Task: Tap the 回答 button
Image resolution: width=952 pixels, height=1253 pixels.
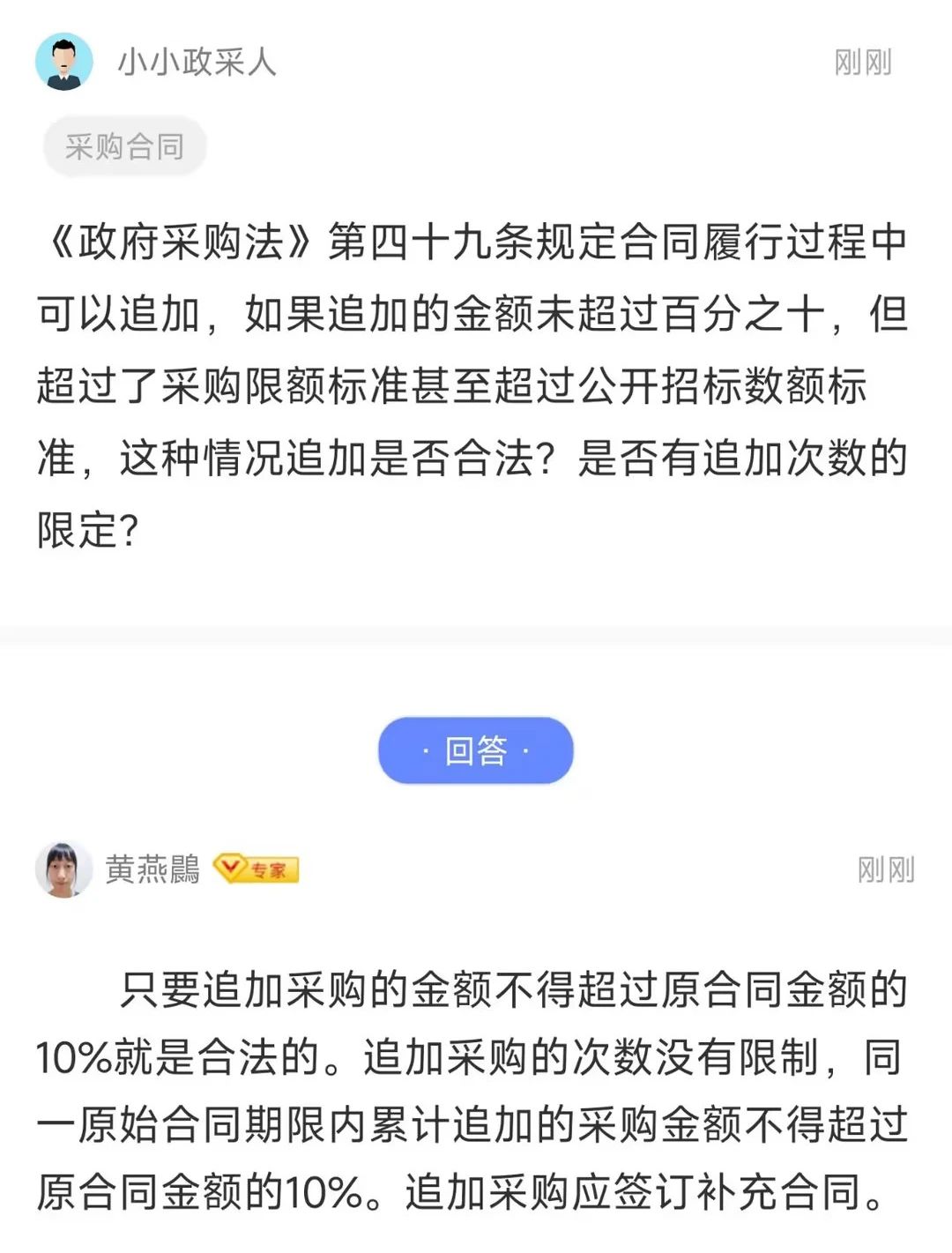Action: coord(475,750)
